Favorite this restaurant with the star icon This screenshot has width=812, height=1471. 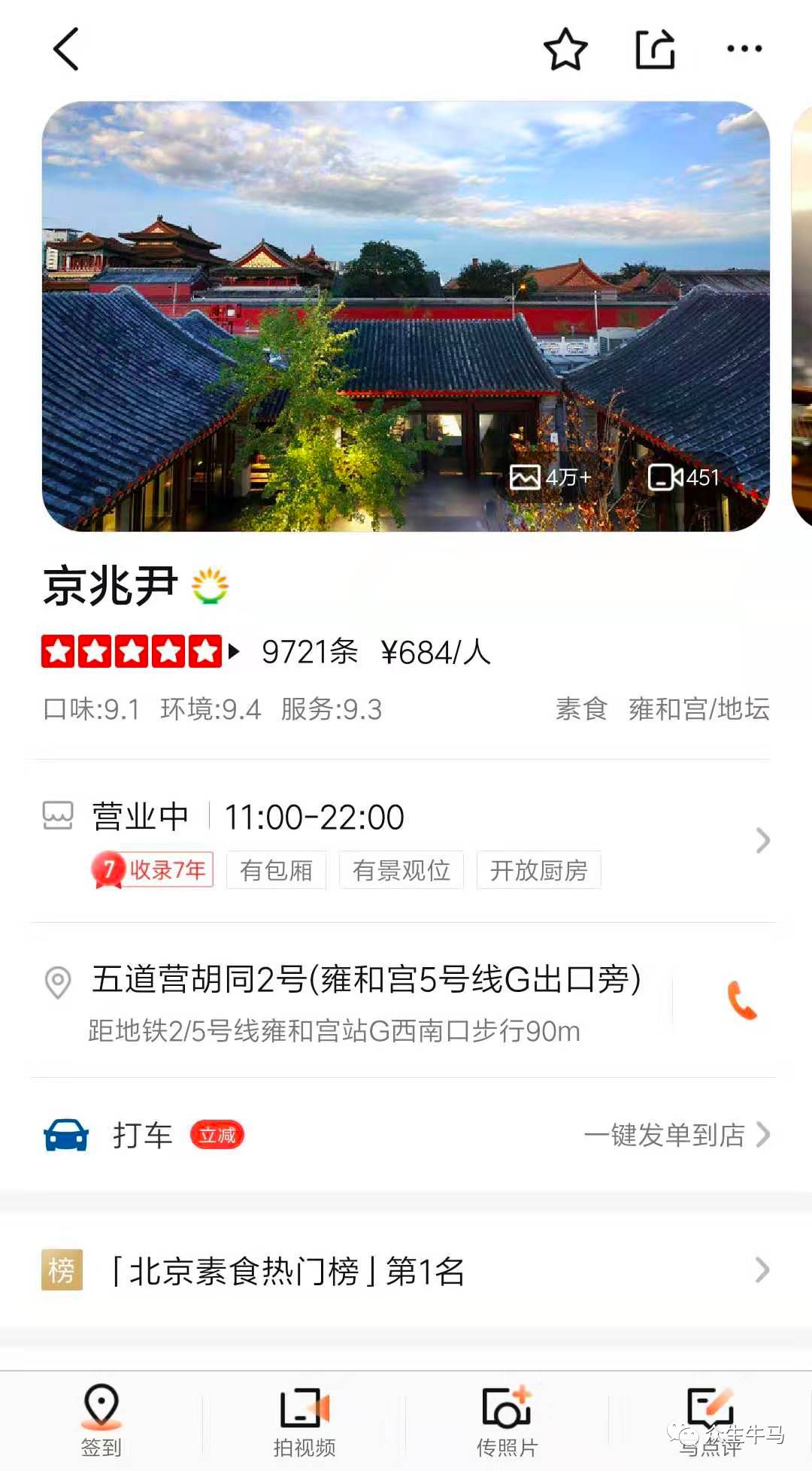click(565, 50)
